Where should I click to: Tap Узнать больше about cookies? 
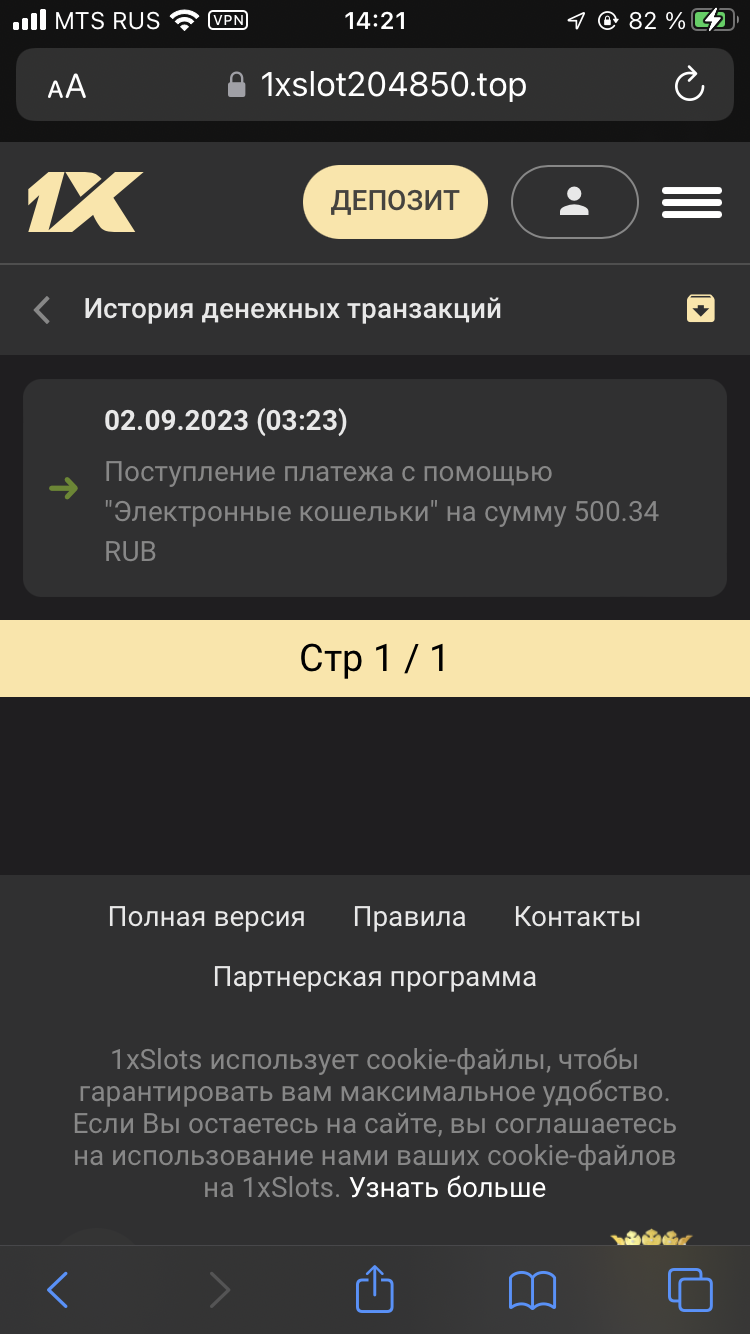tap(448, 1188)
